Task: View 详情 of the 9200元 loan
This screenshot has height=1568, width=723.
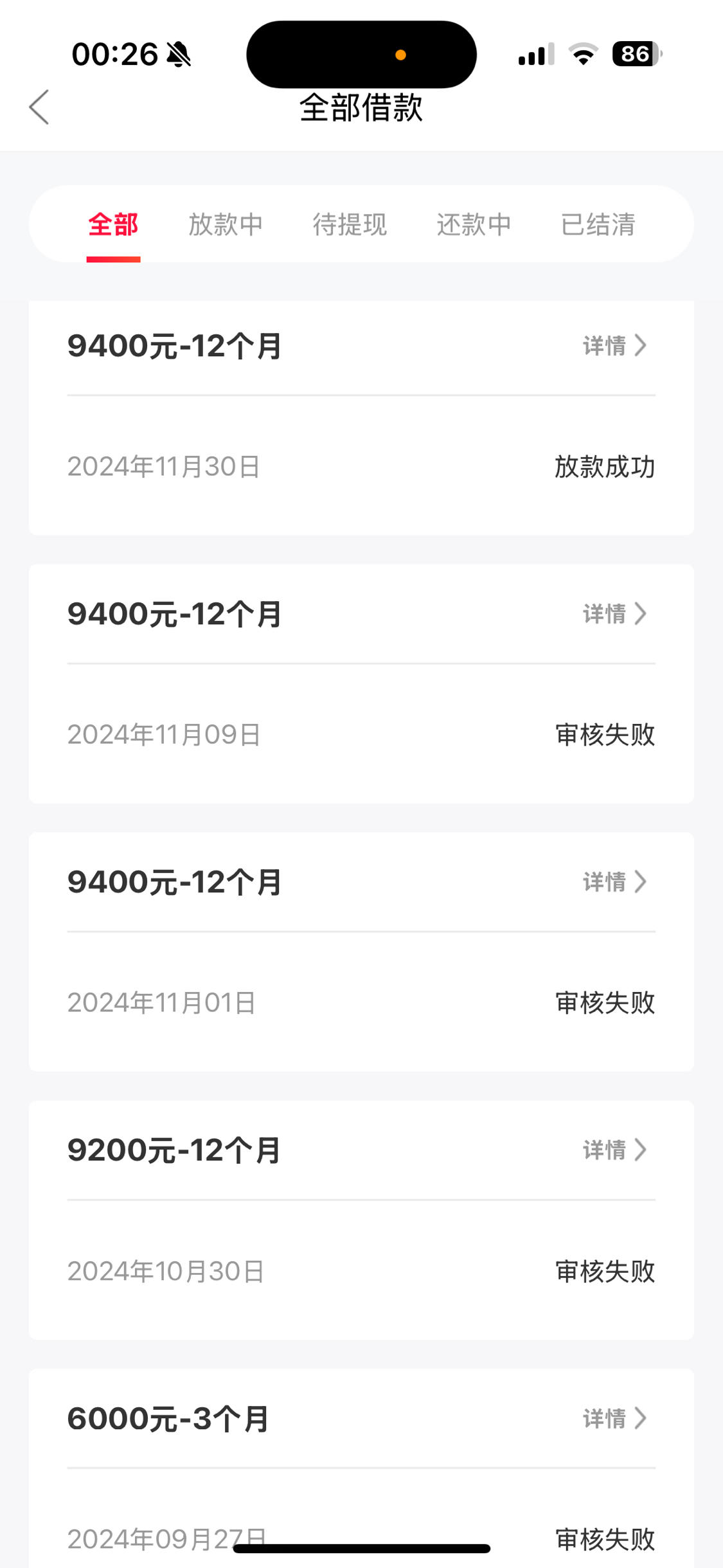Action: tap(615, 1150)
